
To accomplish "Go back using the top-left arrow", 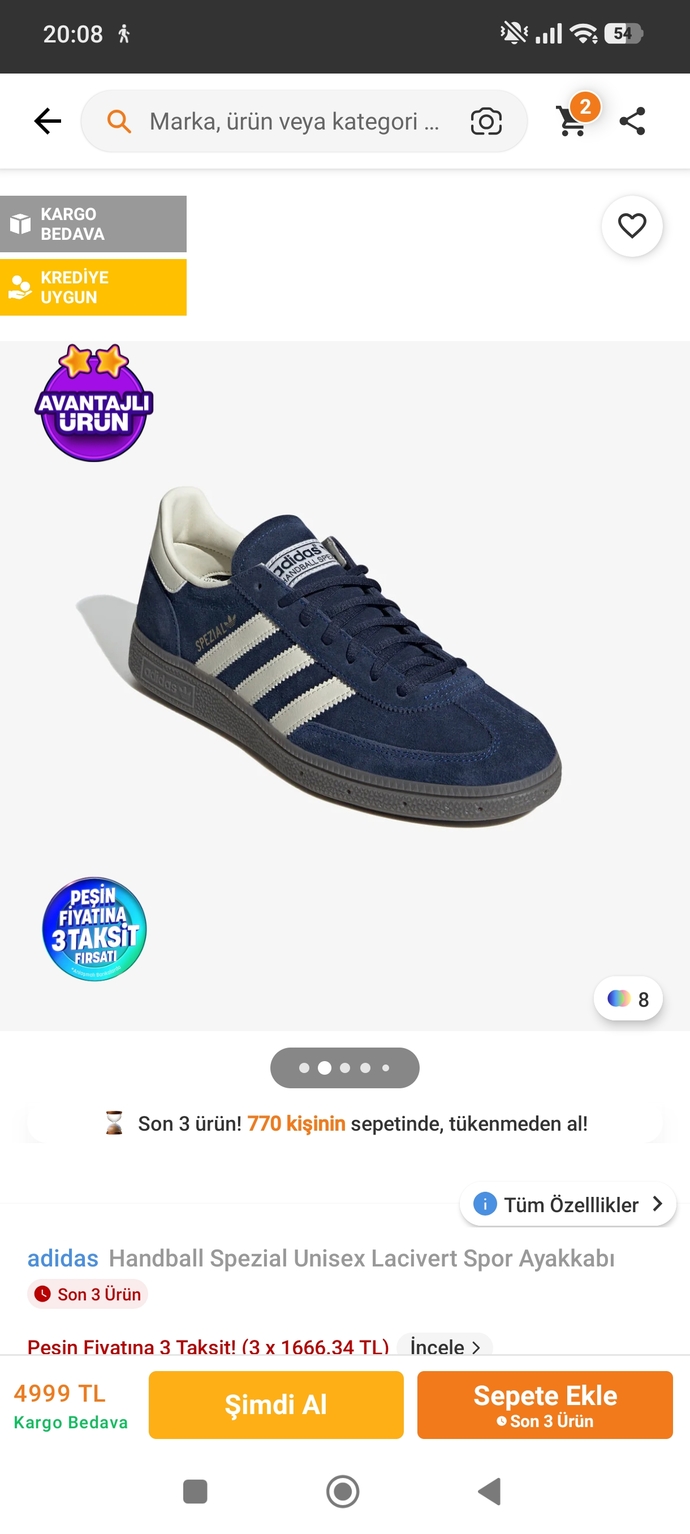I will 47,122.
